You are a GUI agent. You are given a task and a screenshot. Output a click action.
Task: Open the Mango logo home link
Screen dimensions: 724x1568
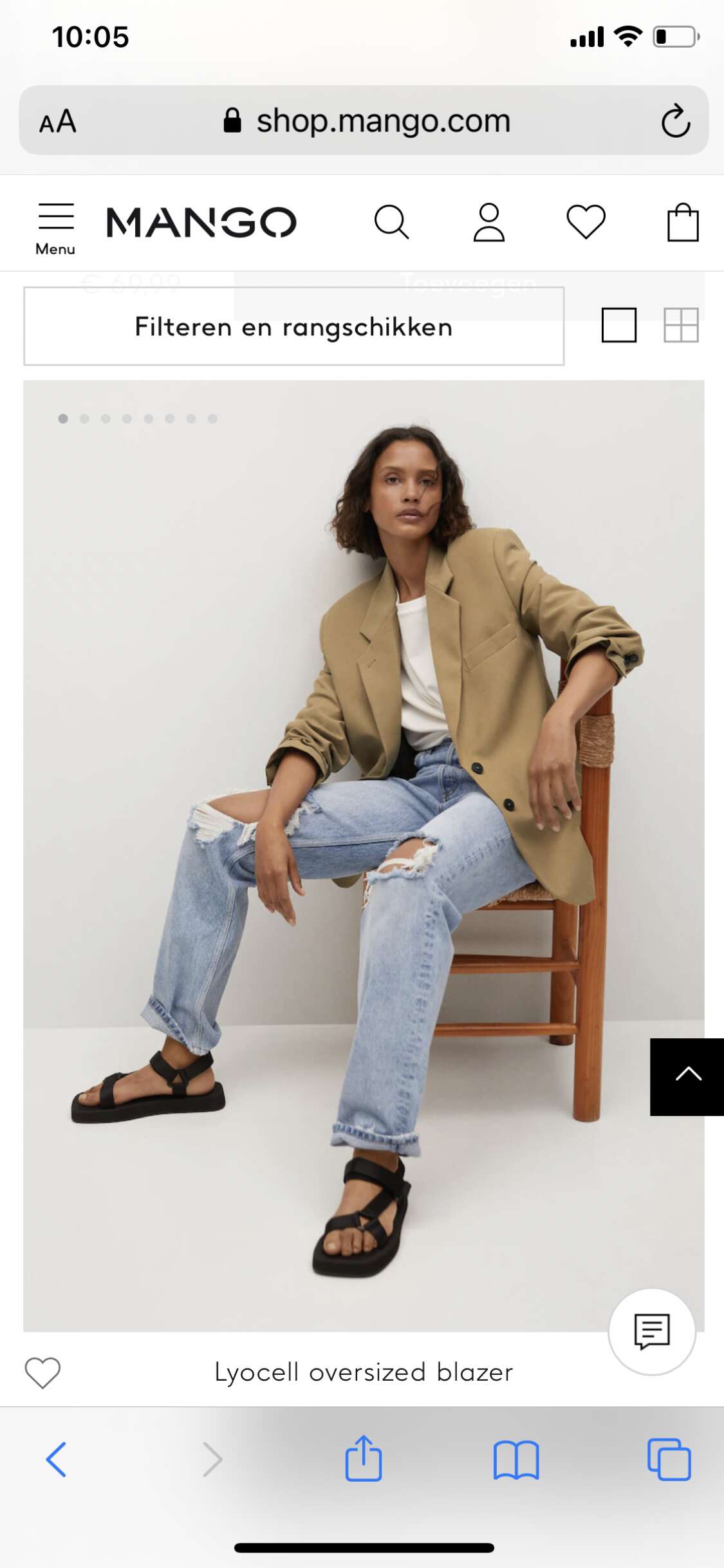tap(201, 223)
